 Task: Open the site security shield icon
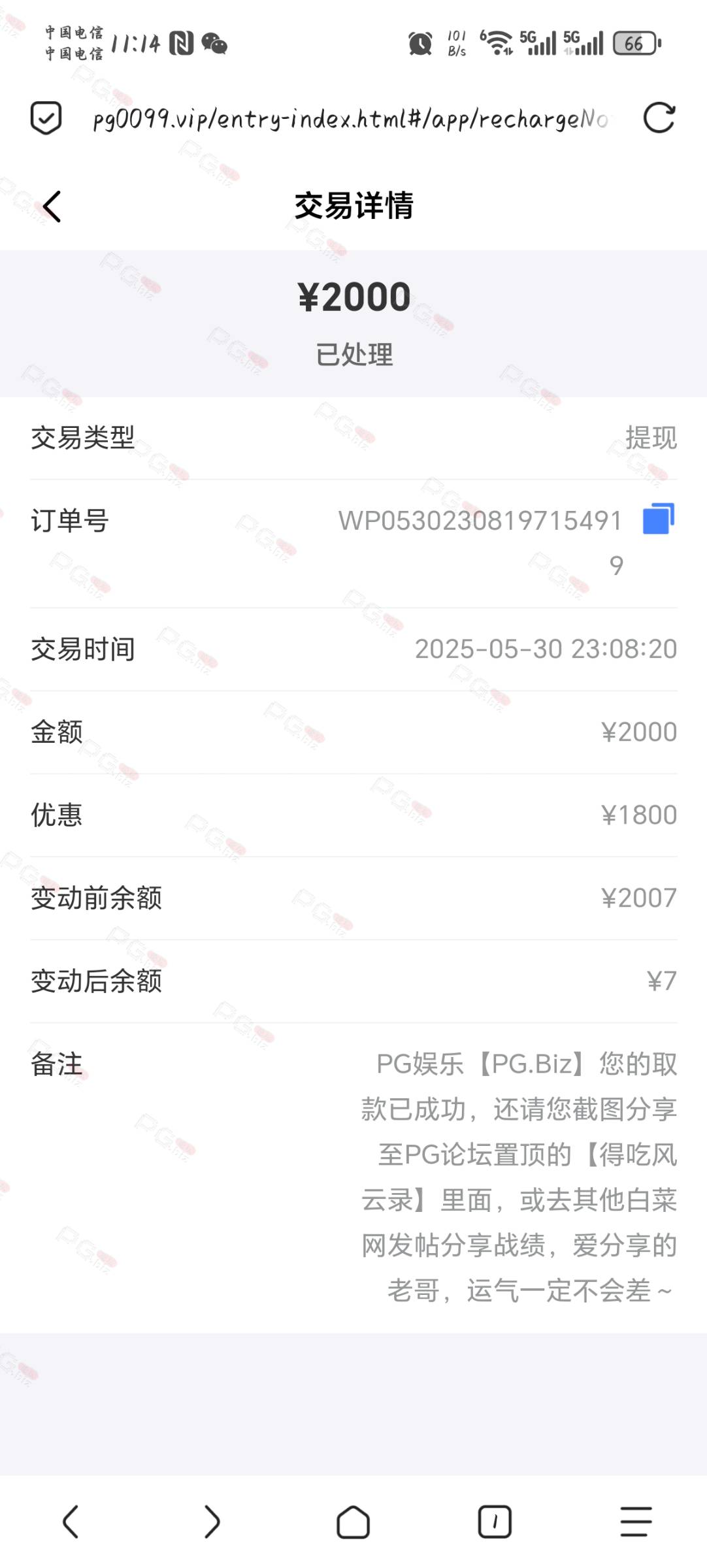tap(46, 118)
